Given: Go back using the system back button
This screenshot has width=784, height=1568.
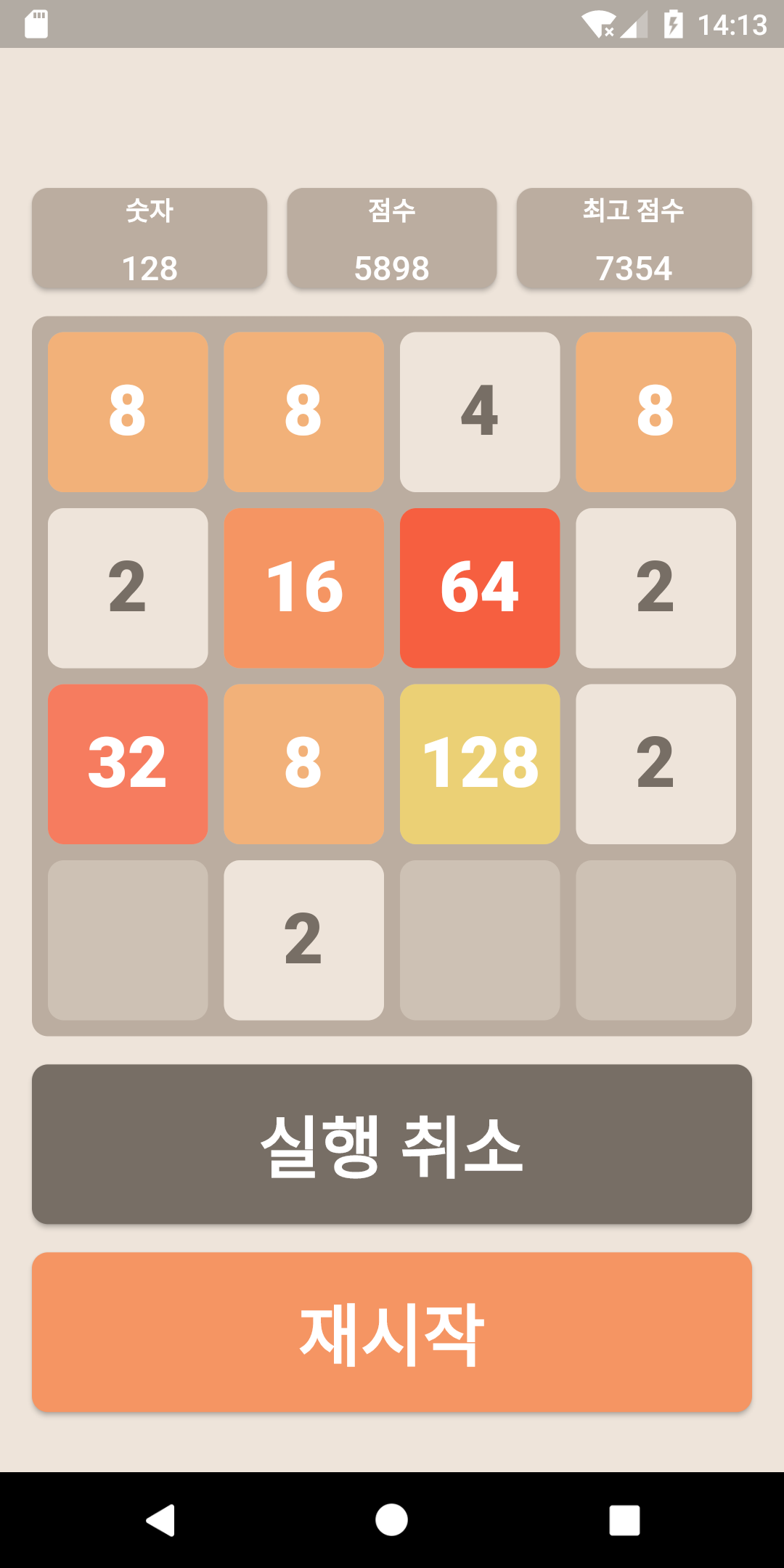Looking at the screenshot, I should click(x=160, y=1519).
